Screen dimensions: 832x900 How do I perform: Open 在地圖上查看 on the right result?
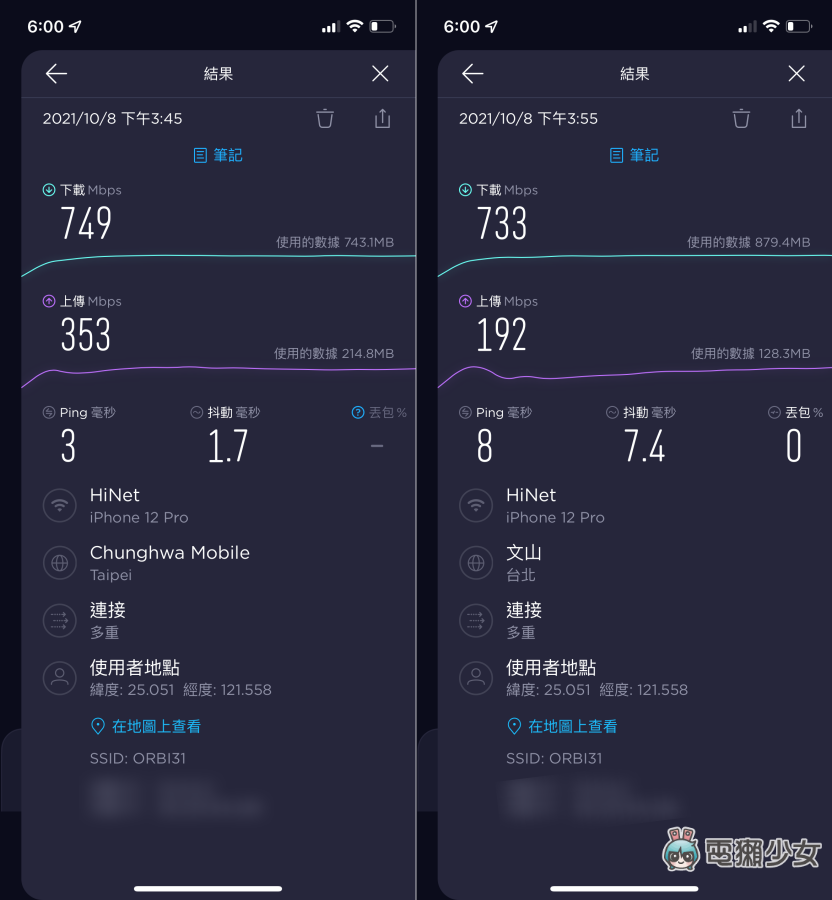573,727
